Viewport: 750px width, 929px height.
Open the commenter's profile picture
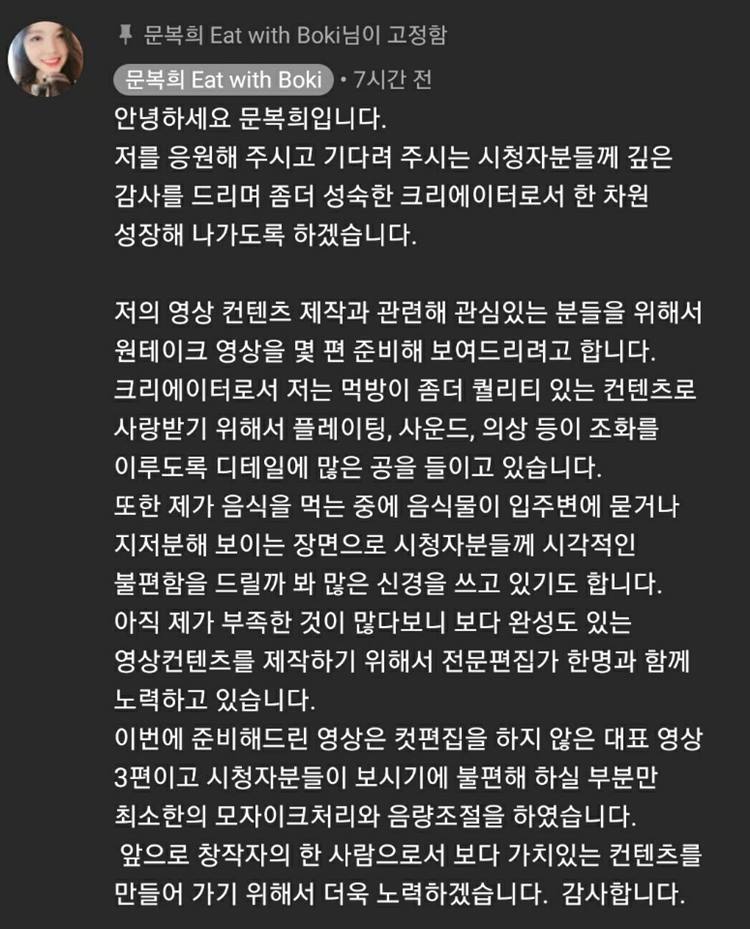point(46,58)
